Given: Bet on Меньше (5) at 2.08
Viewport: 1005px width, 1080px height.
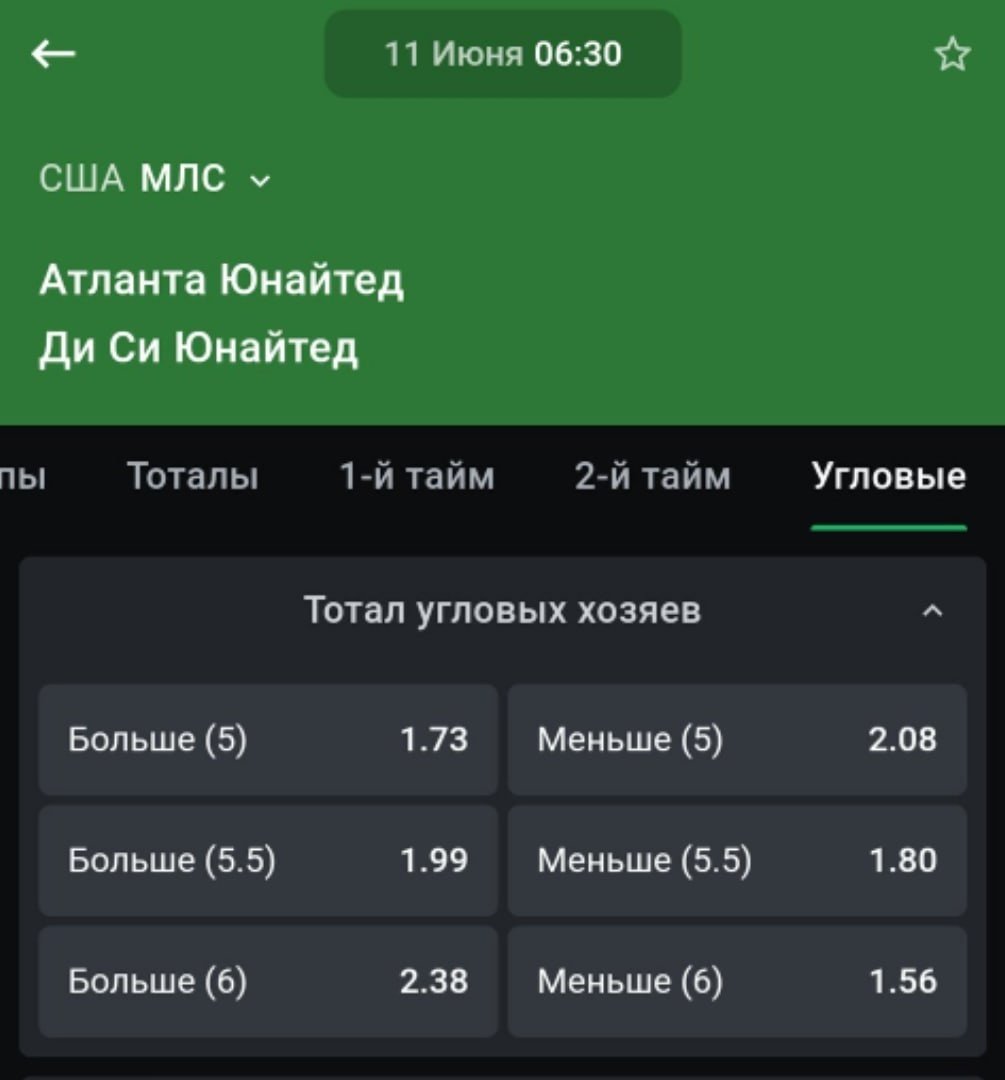Looking at the screenshot, I should tap(737, 739).
